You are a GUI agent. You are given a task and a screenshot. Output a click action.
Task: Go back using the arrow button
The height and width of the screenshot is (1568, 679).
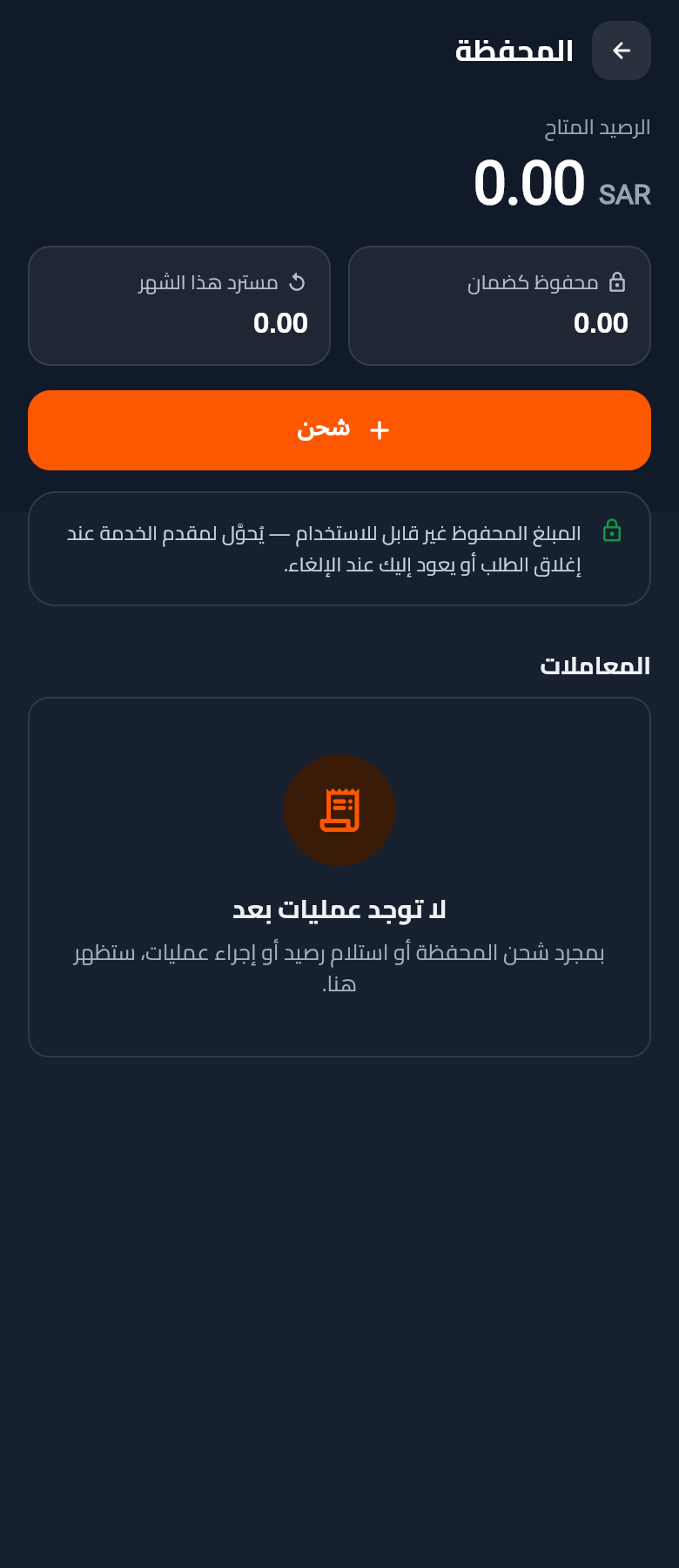[622, 51]
